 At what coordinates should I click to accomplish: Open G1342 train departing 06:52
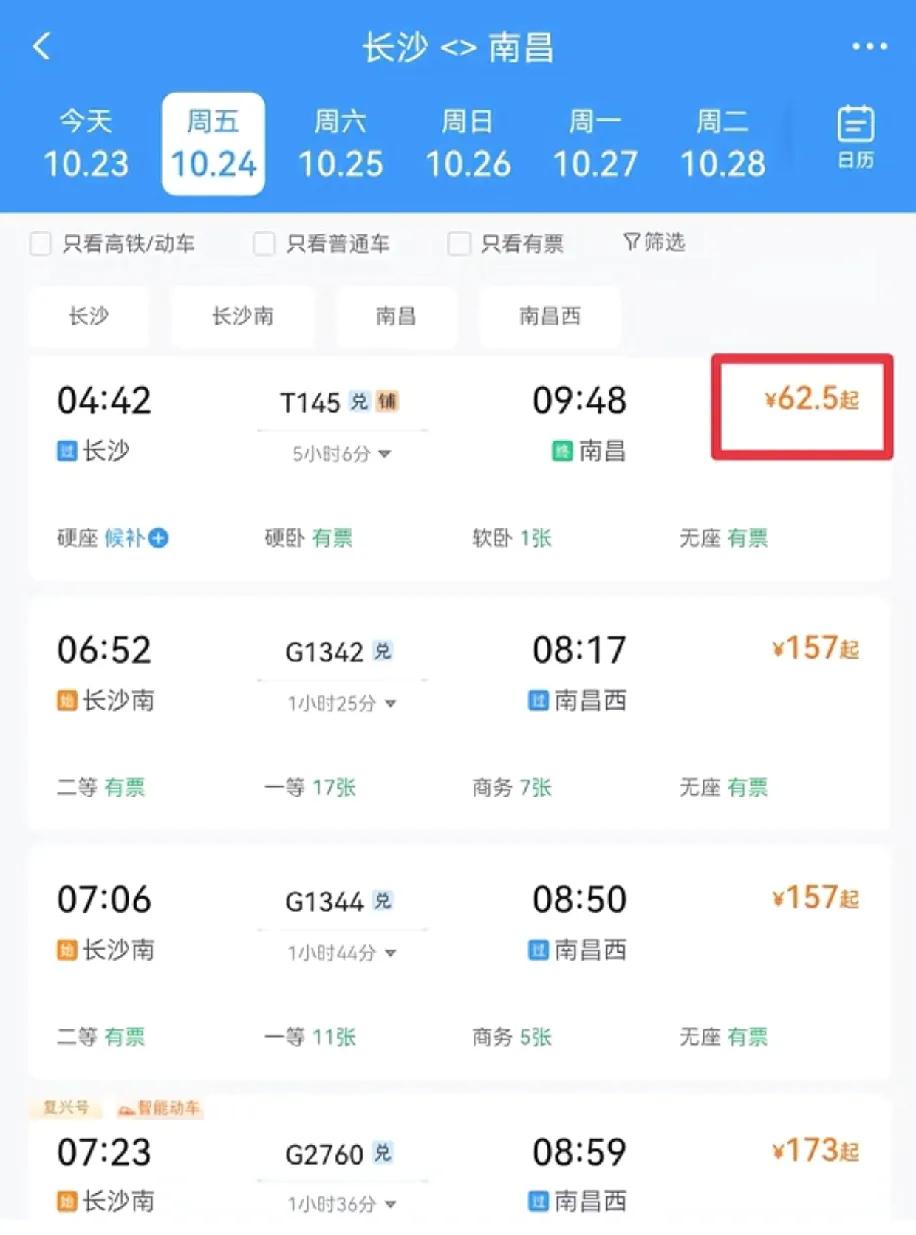point(459,713)
